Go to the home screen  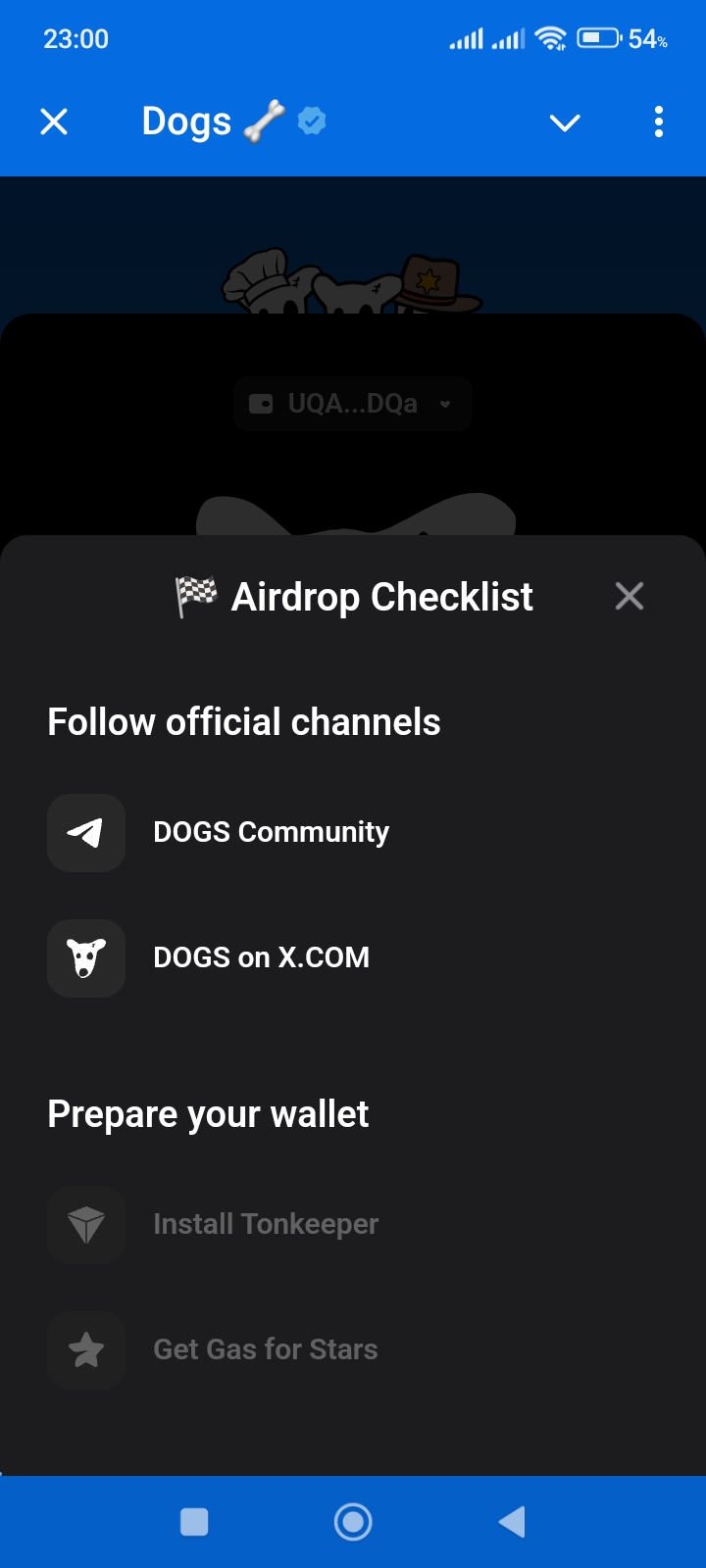point(353,1522)
